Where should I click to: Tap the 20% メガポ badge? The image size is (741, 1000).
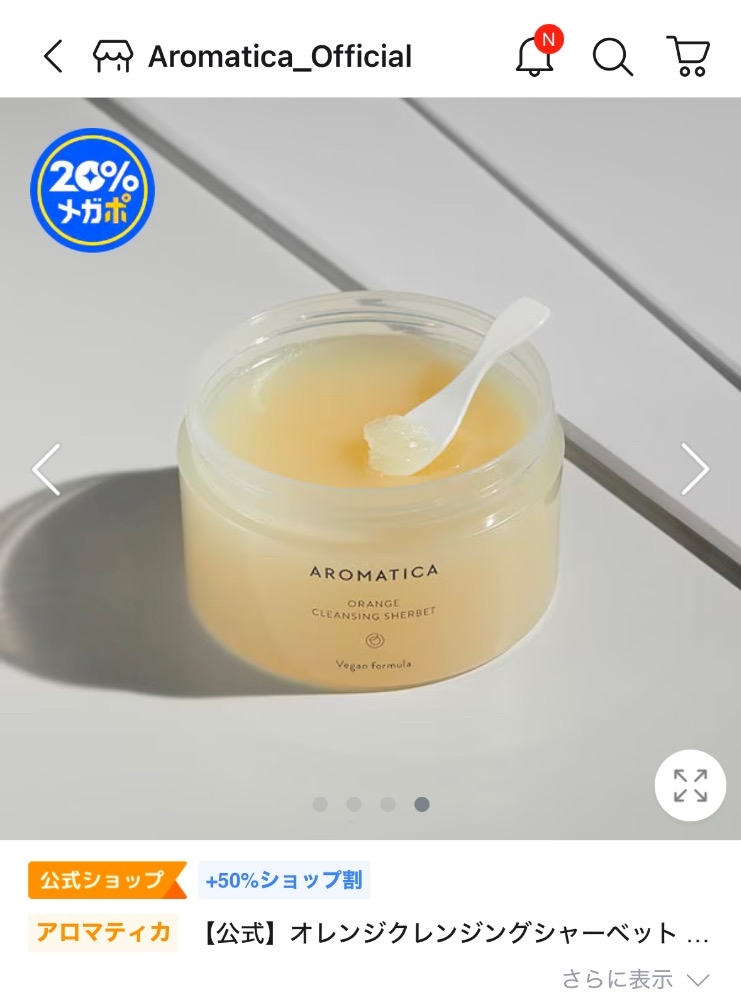92,190
